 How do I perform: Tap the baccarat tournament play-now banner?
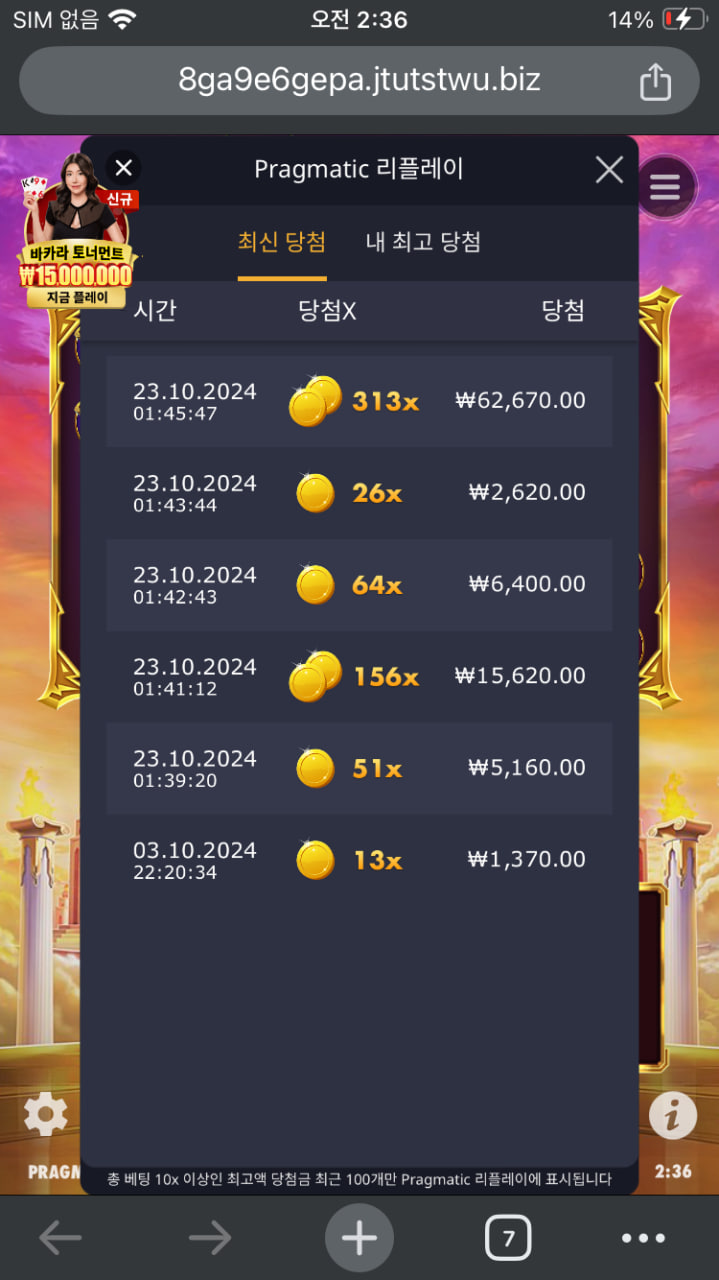[x=76, y=275]
